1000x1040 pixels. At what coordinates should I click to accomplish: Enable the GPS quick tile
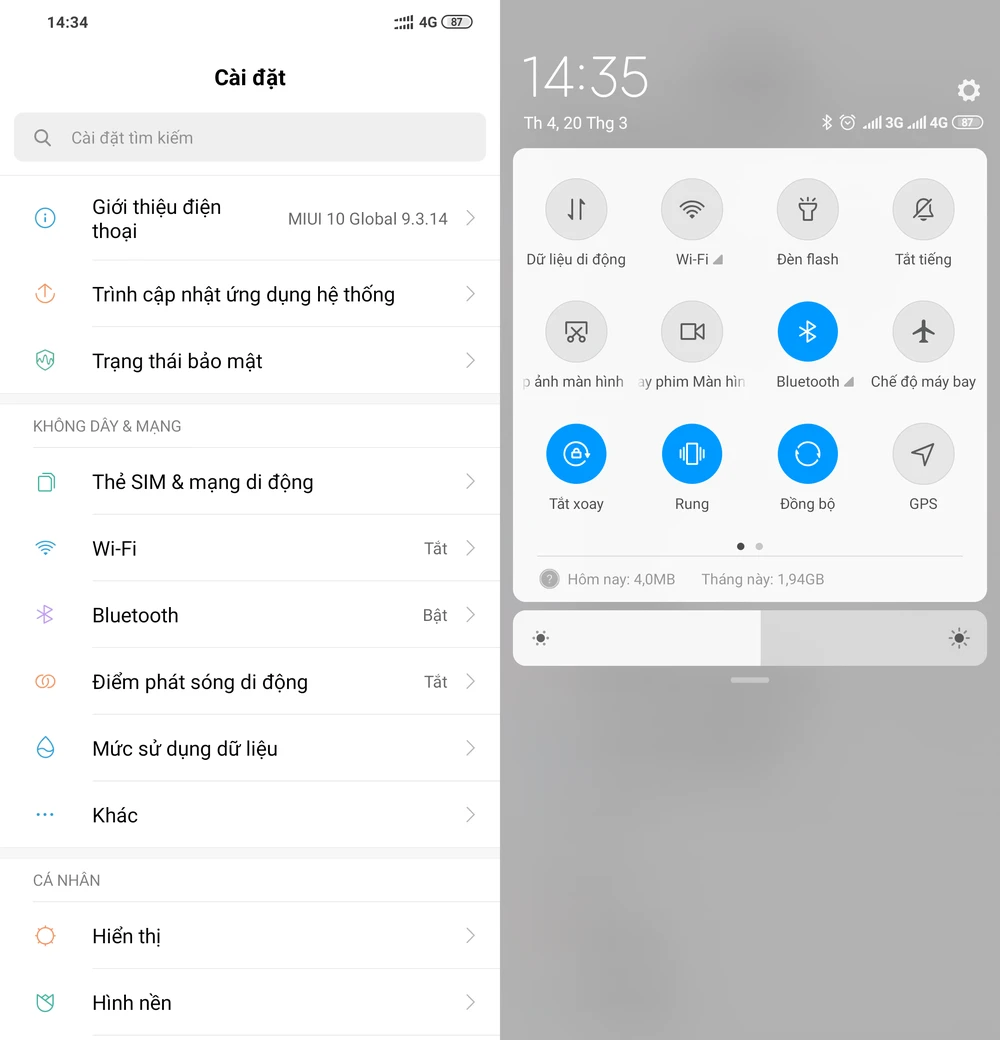pos(923,454)
